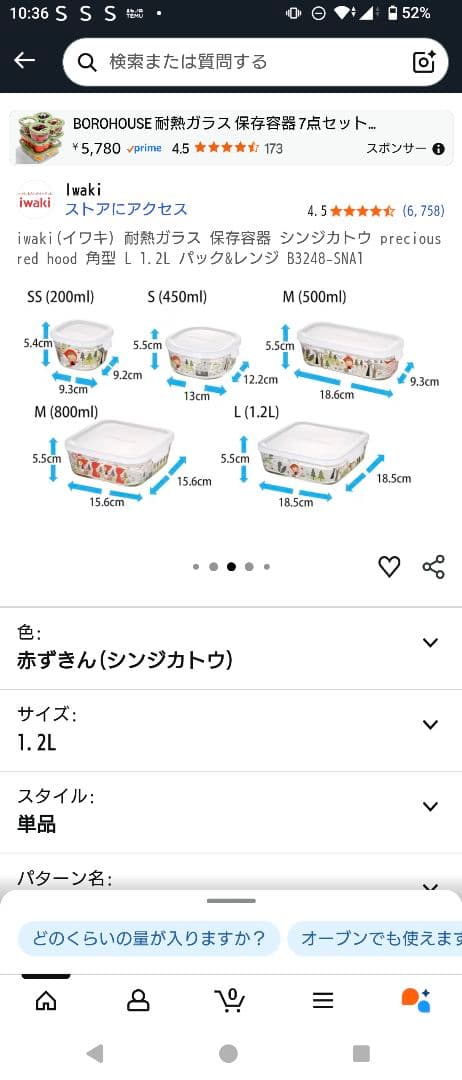Expand the style 単品 dropdown
The image size is (462, 1080).
(231, 813)
